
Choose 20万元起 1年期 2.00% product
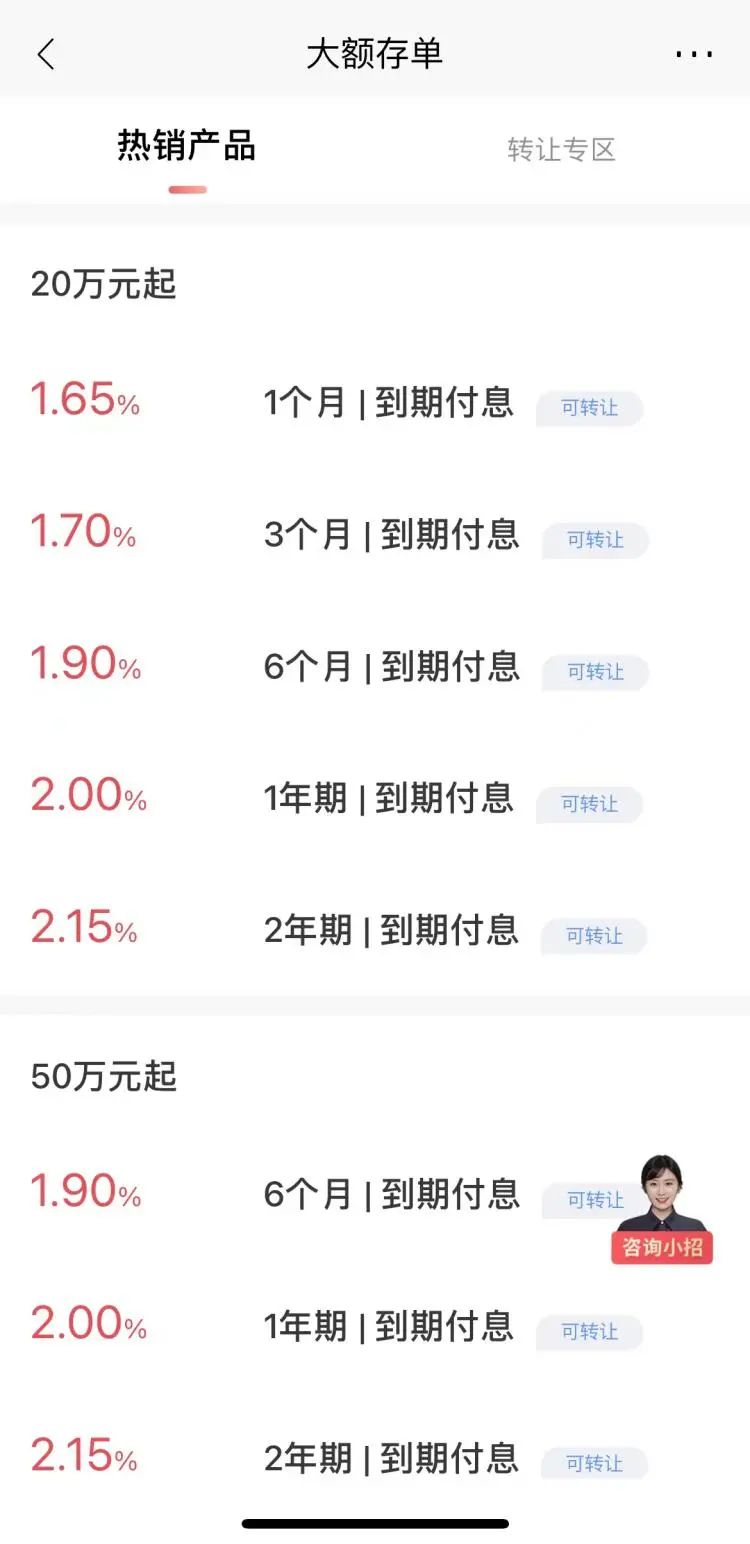388,799
